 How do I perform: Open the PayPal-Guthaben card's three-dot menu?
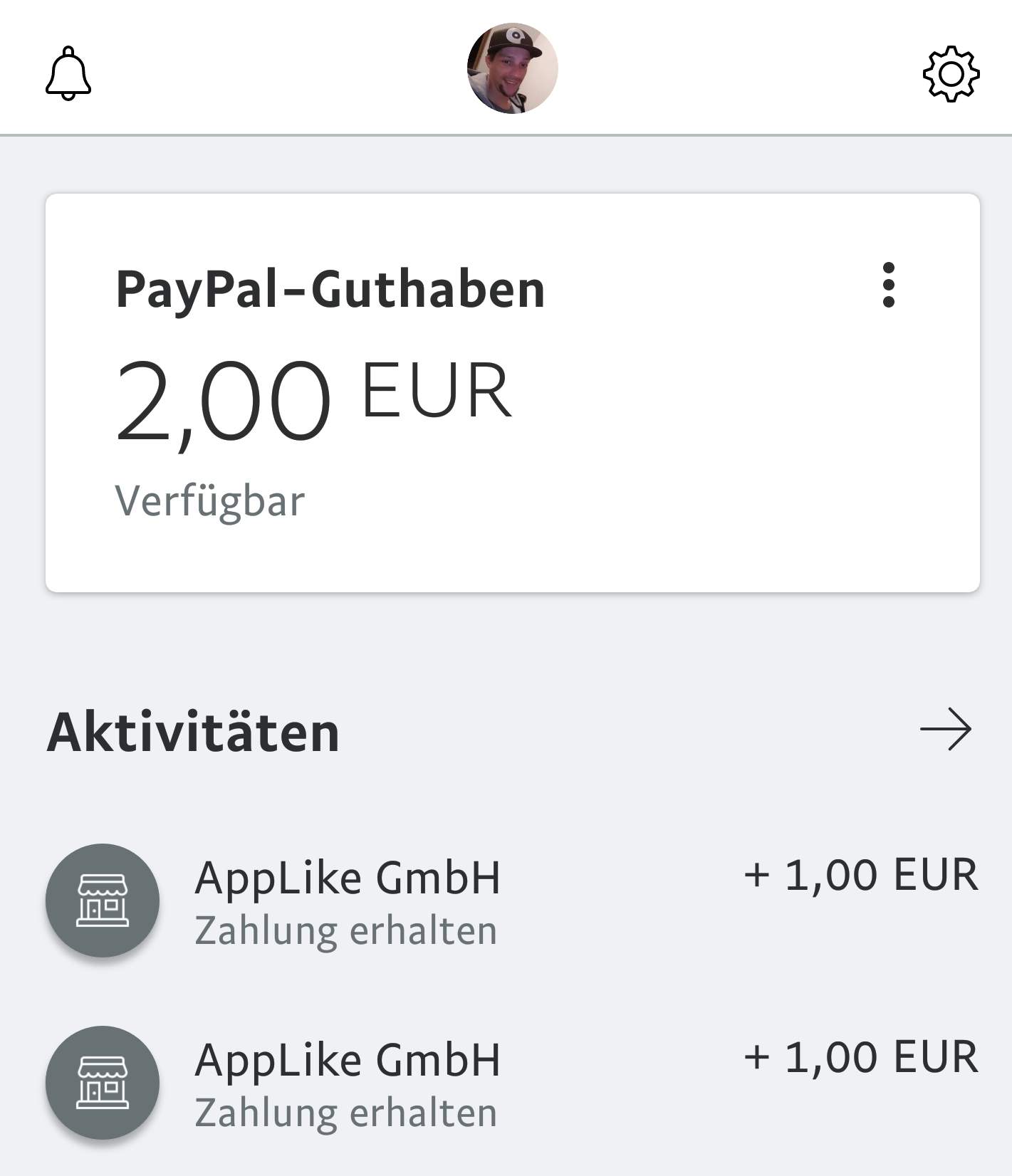(x=888, y=285)
